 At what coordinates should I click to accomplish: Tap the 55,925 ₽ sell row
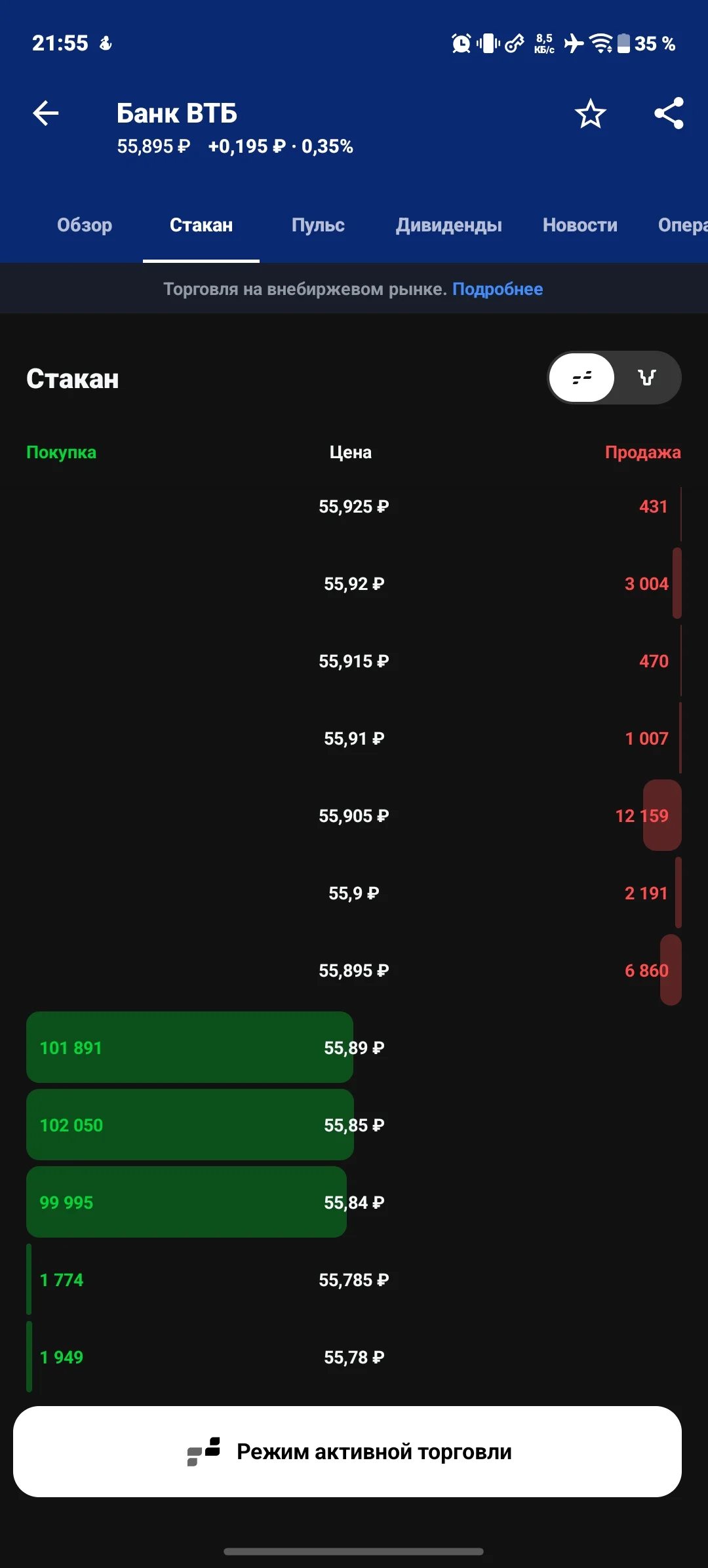[354, 506]
